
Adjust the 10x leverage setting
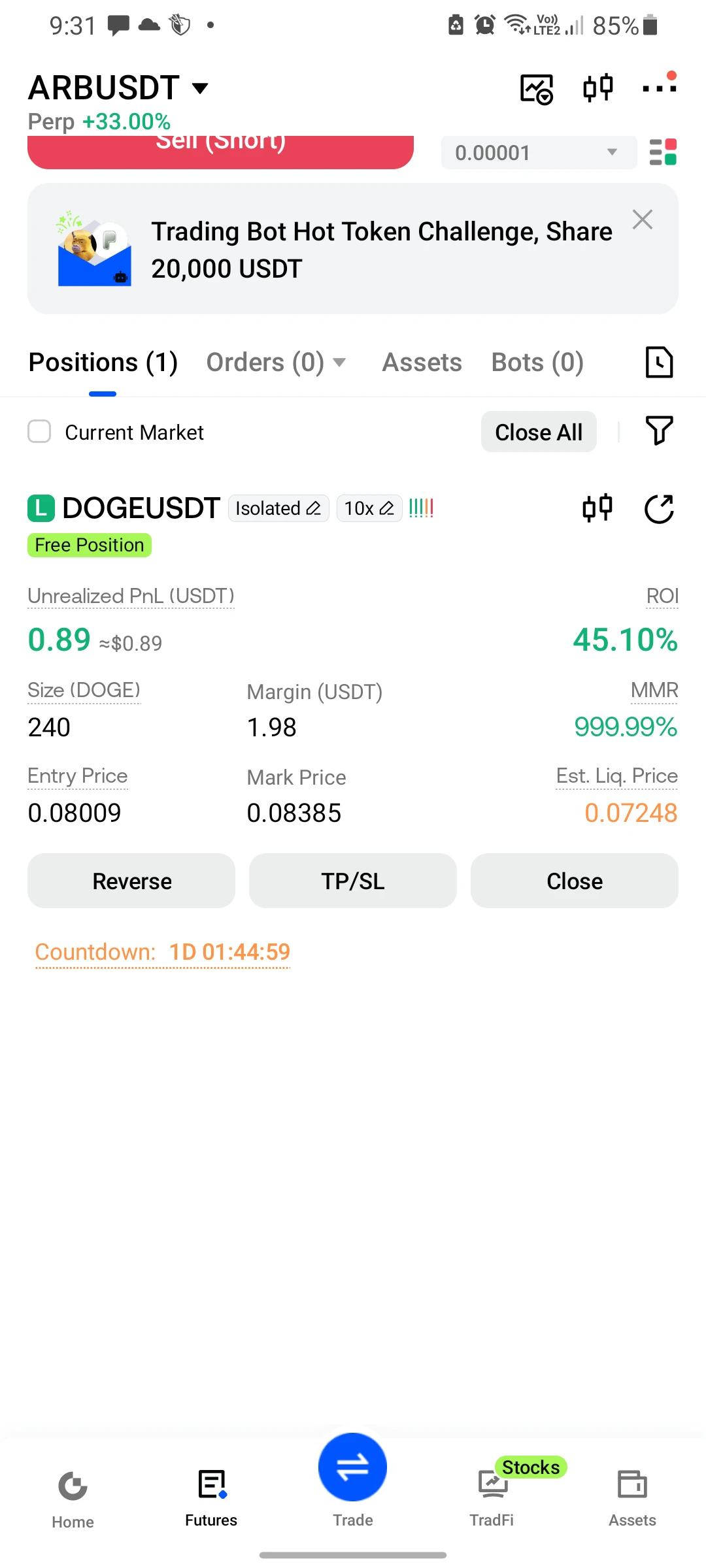click(x=369, y=508)
